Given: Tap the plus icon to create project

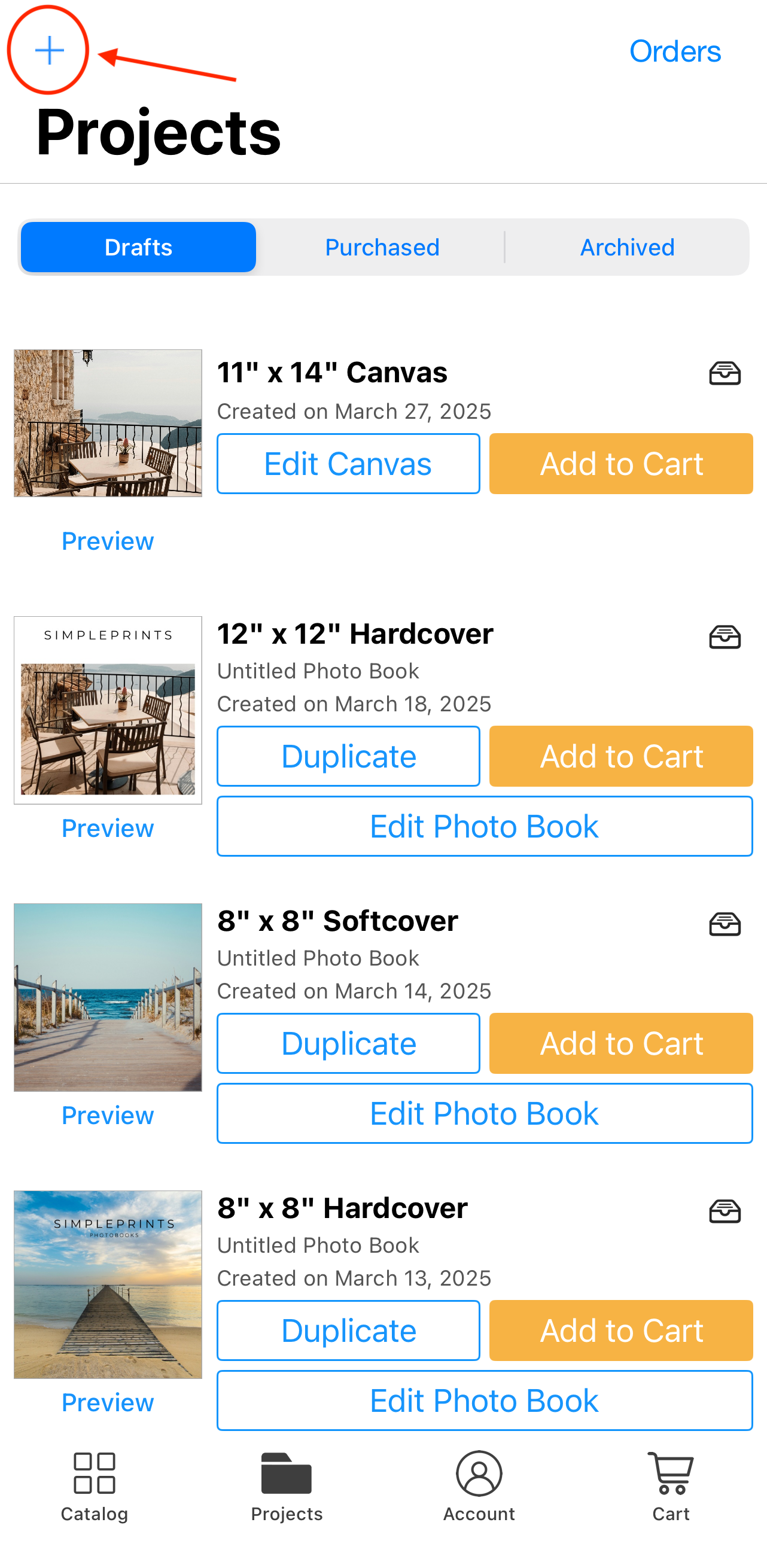Looking at the screenshot, I should coord(49,50).
